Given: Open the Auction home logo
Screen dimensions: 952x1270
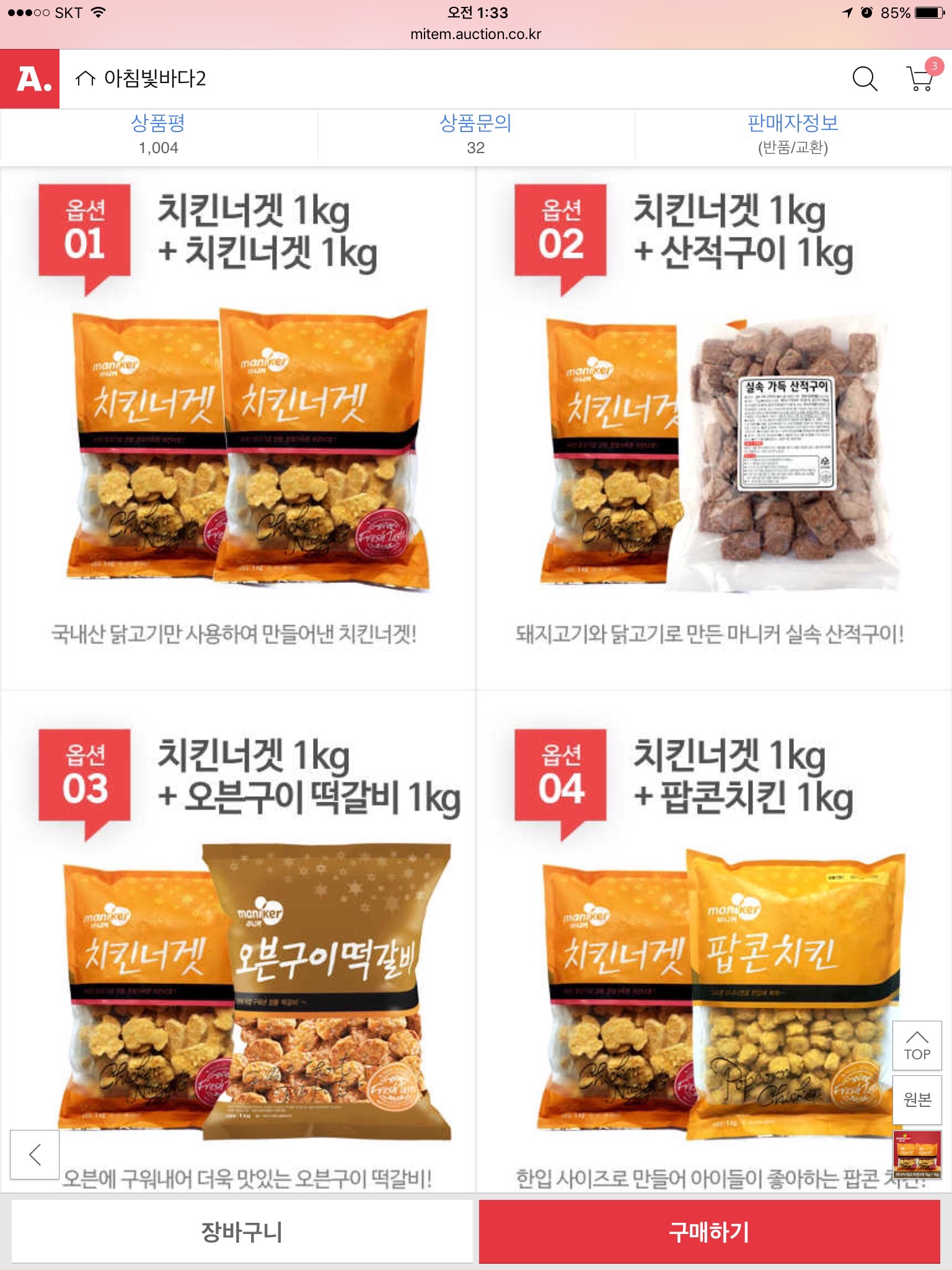Looking at the screenshot, I should pyautogui.click(x=30, y=79).
